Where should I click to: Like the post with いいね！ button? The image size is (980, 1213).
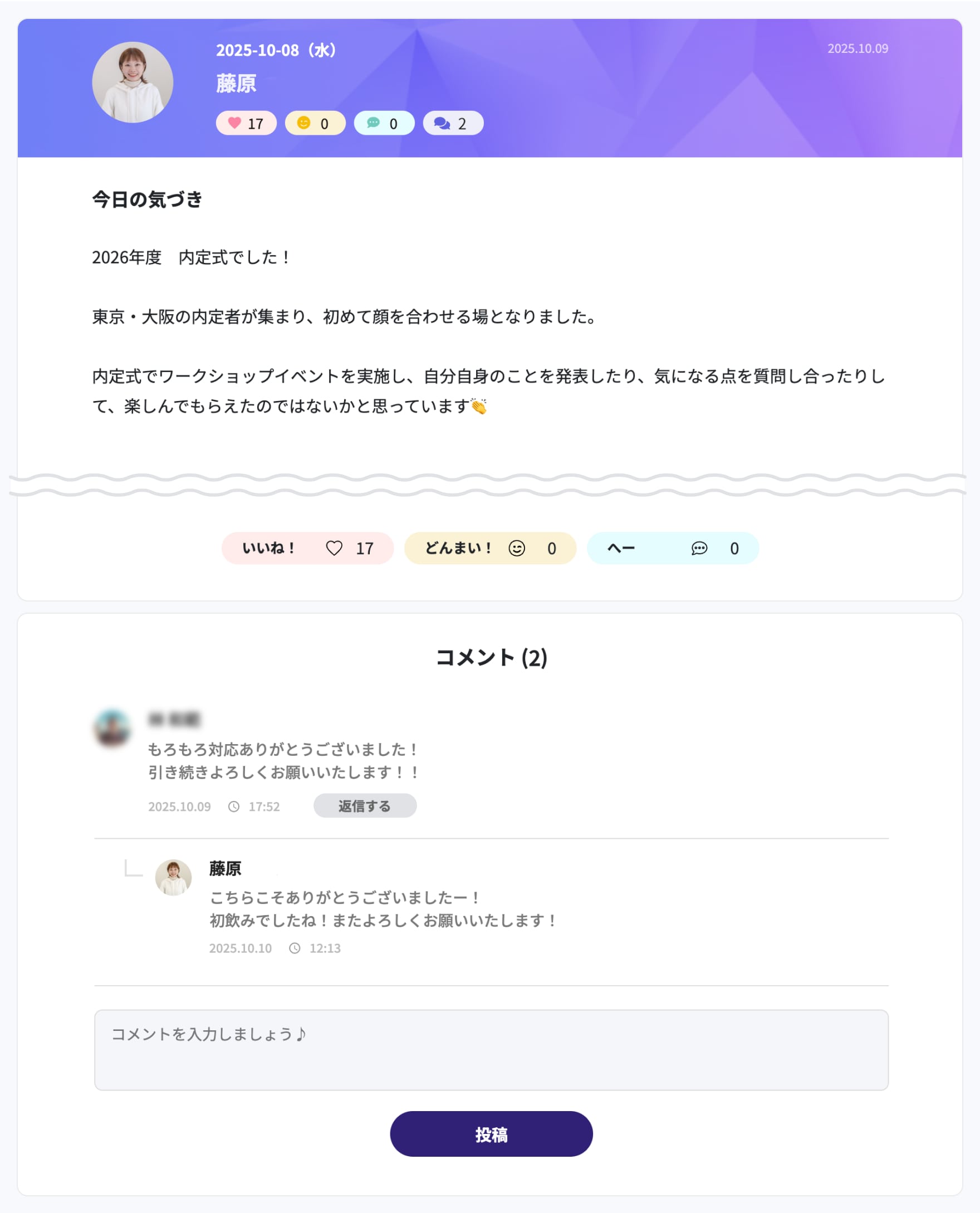tap(307, 548)
